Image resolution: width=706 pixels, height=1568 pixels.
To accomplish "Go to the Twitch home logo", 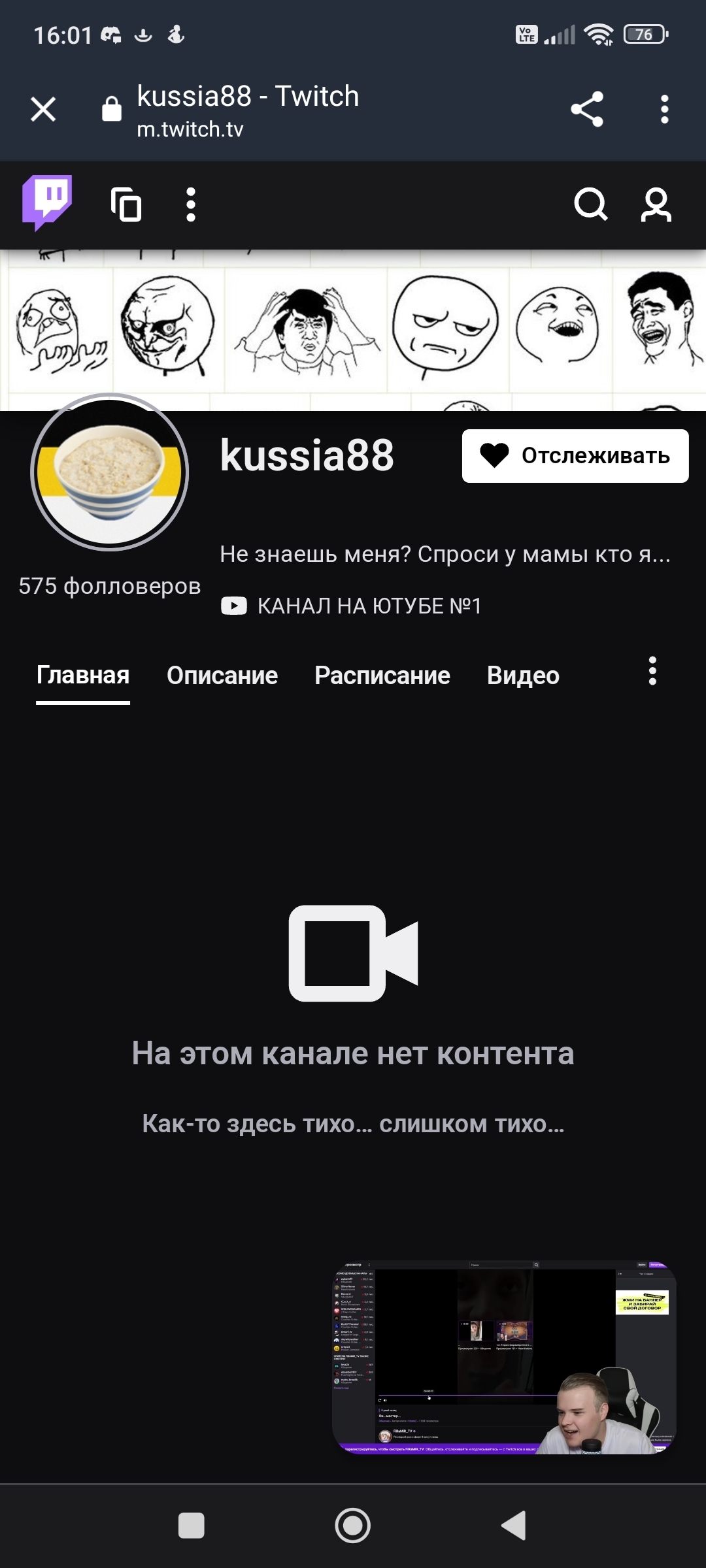I will click(47, 203).
